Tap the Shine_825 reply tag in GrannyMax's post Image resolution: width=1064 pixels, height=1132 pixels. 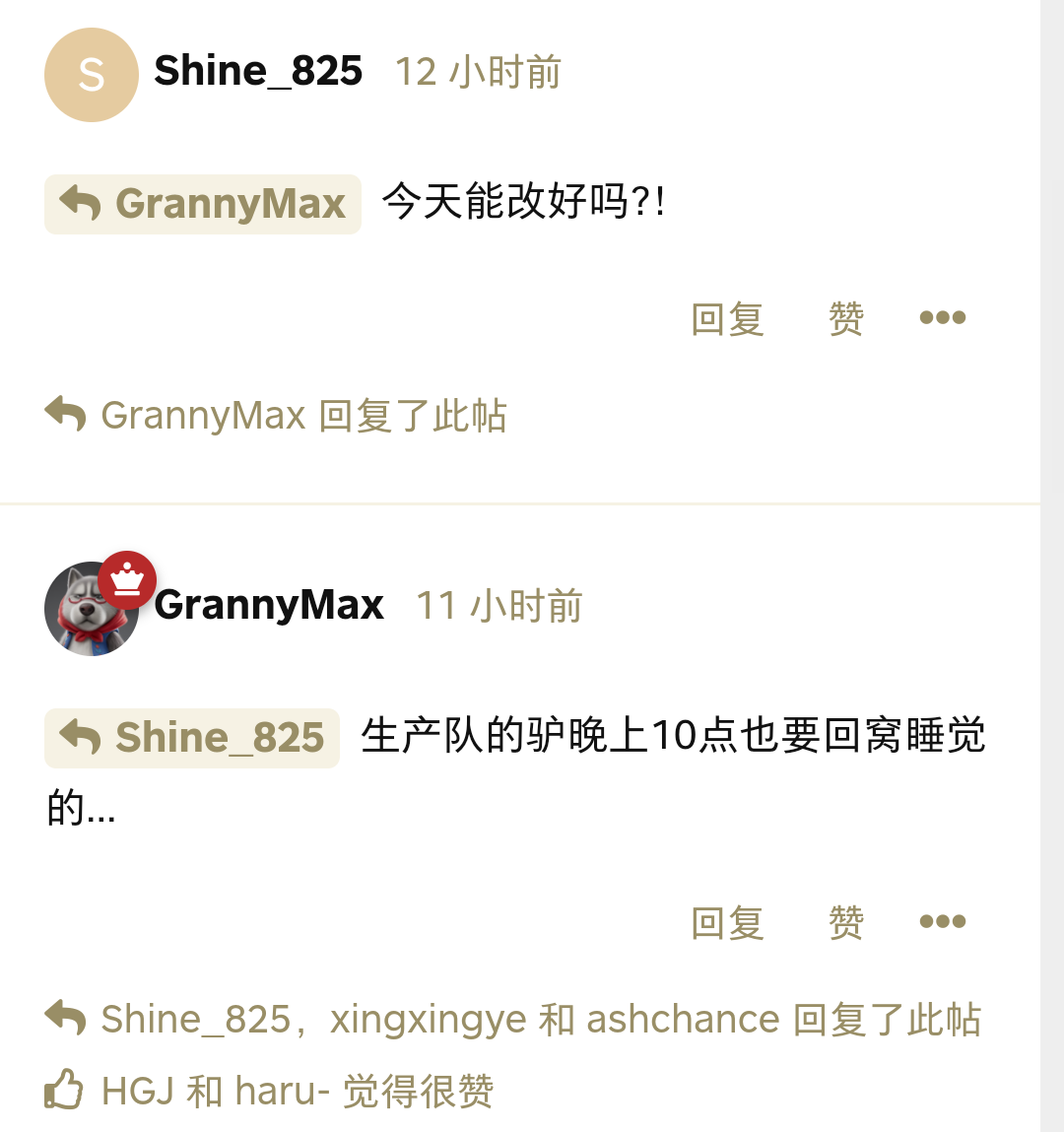[192, 738]
